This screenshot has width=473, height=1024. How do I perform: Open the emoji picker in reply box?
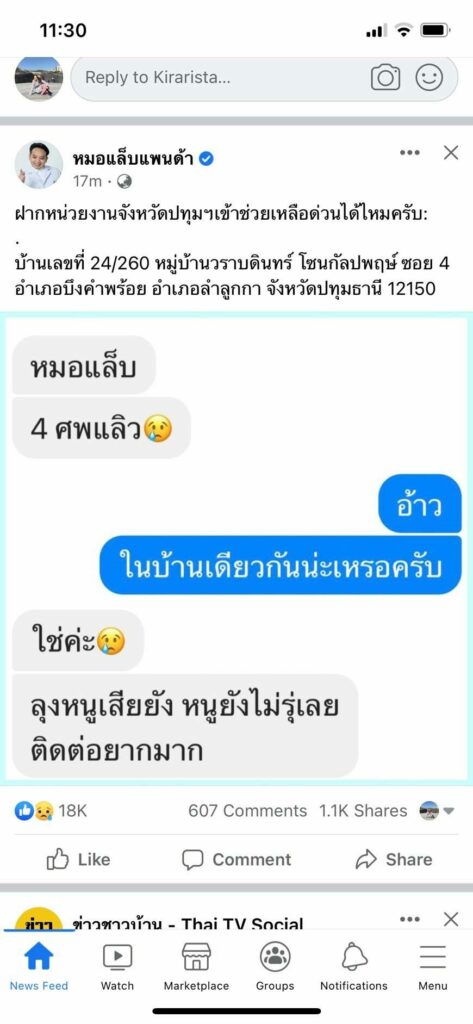coord(429,78)
